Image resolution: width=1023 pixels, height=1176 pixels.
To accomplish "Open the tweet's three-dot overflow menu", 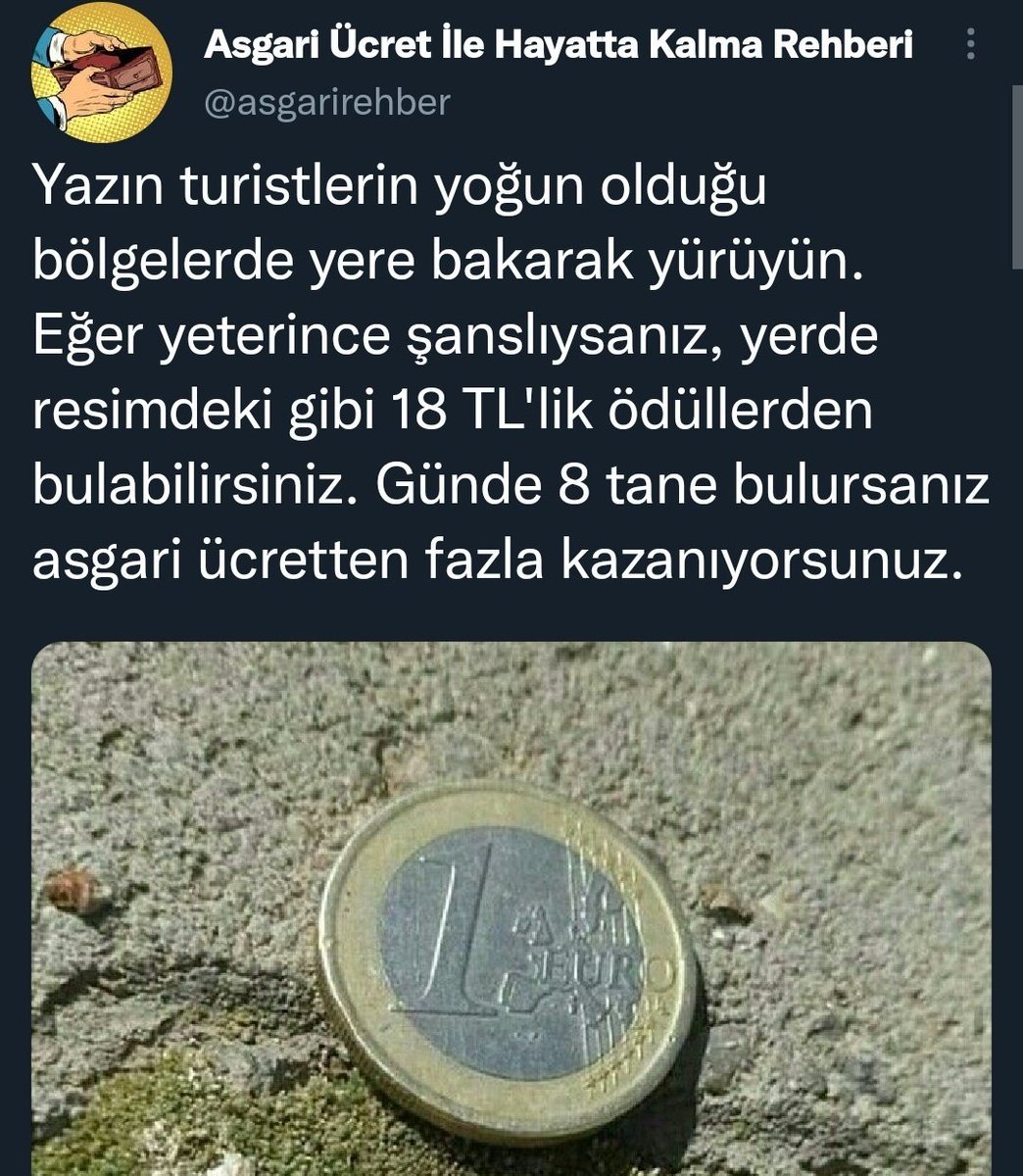I will [970, 46].
